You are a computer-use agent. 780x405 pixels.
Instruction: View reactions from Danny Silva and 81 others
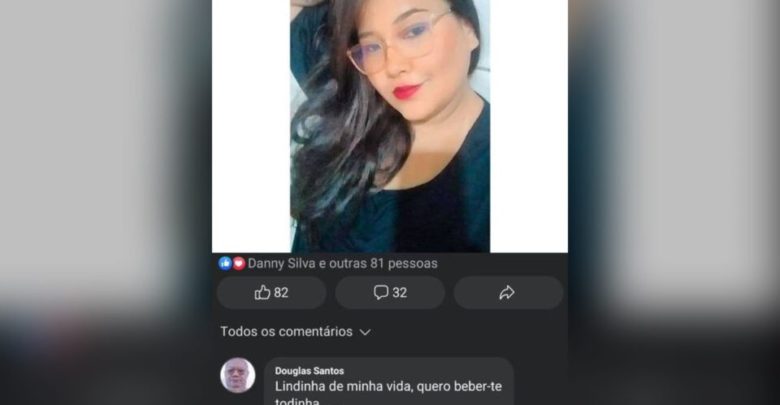click(328, 264)
